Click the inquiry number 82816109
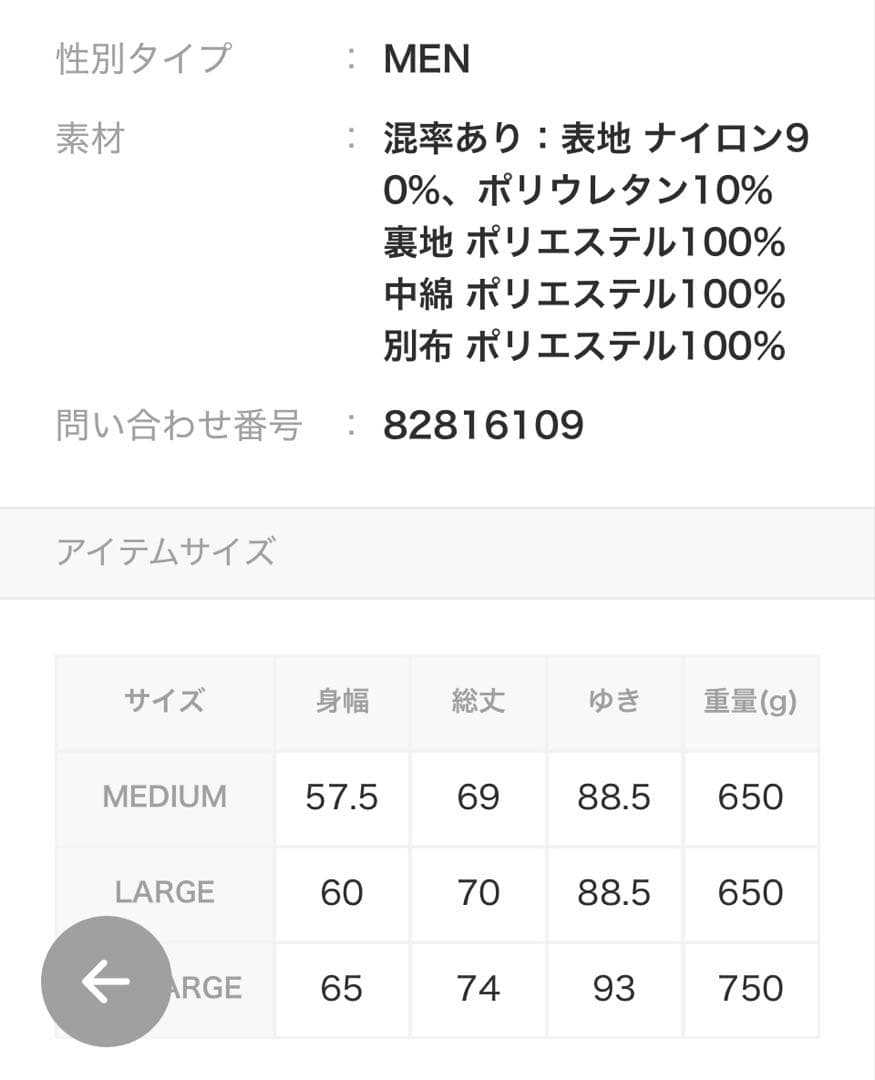Screen dimensions: 875x1080 click(484, 424)
